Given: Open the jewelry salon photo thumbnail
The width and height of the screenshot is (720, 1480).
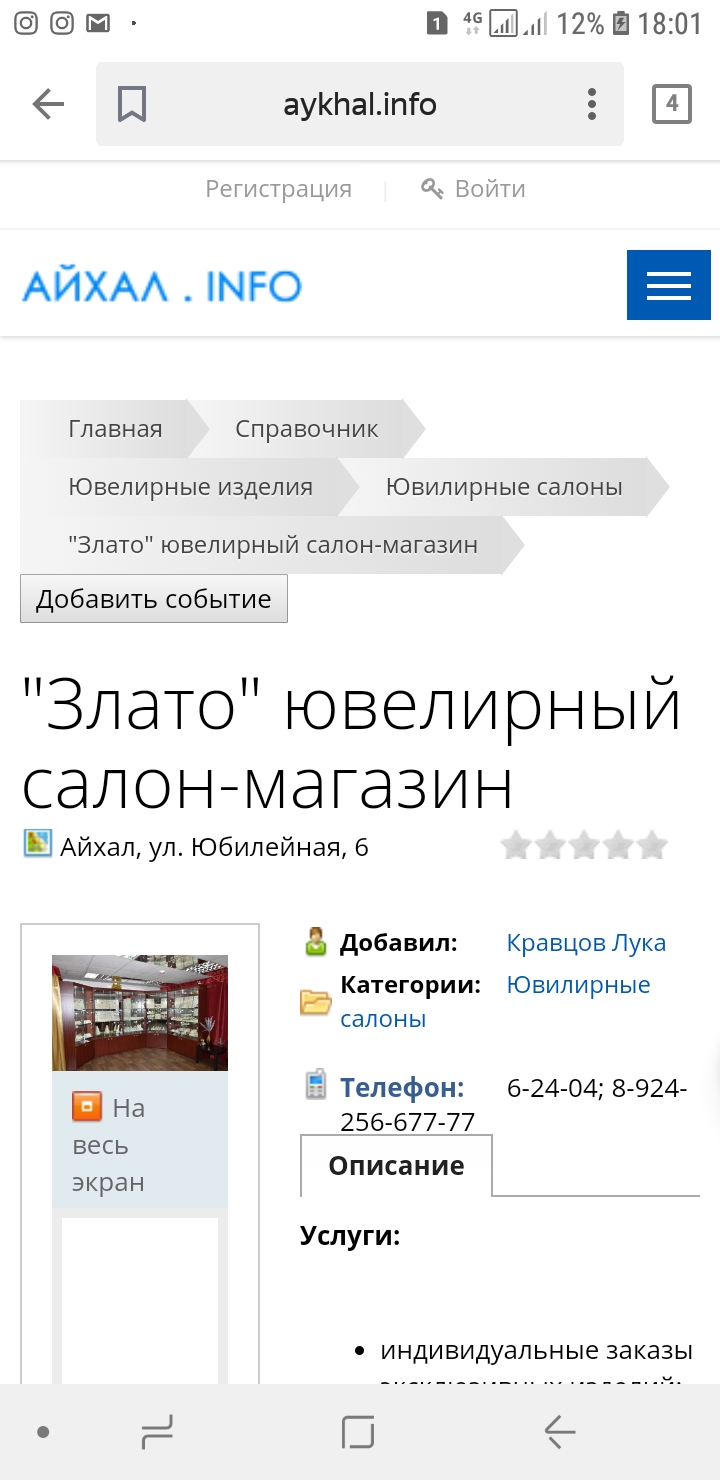Looking at the screenshot, I should (x=140, y=1012).
